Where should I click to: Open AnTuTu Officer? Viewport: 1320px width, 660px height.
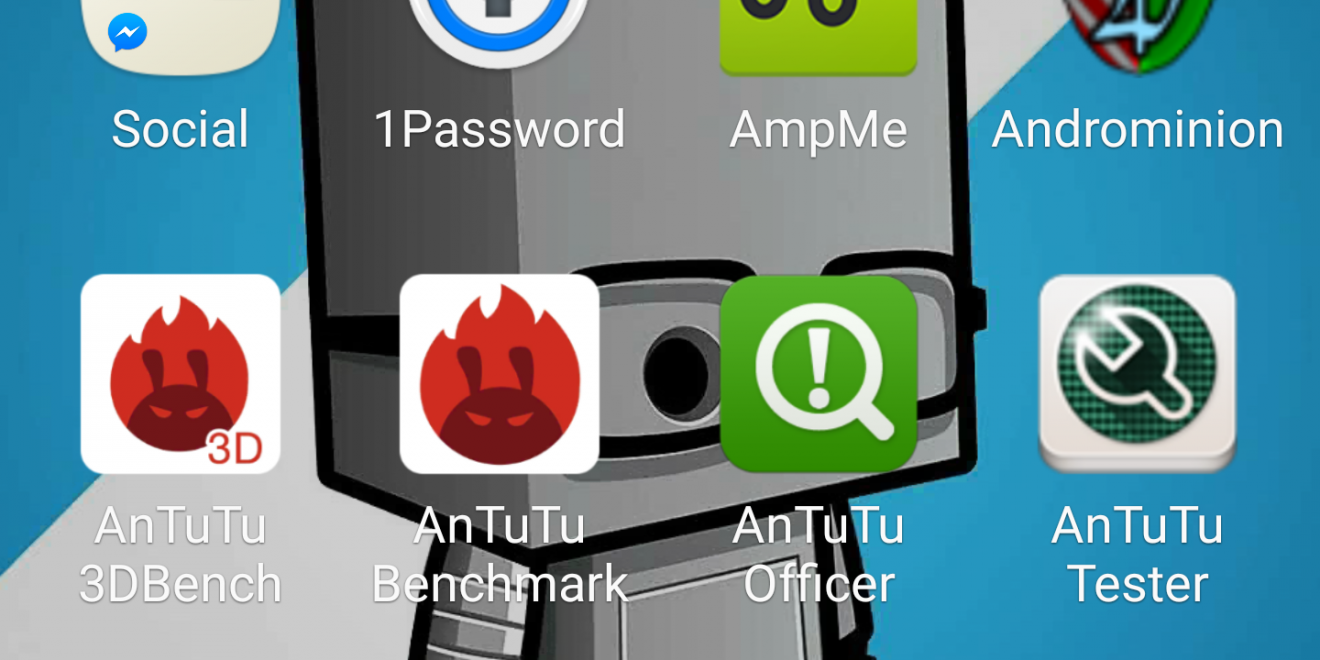tap(818, 374)
